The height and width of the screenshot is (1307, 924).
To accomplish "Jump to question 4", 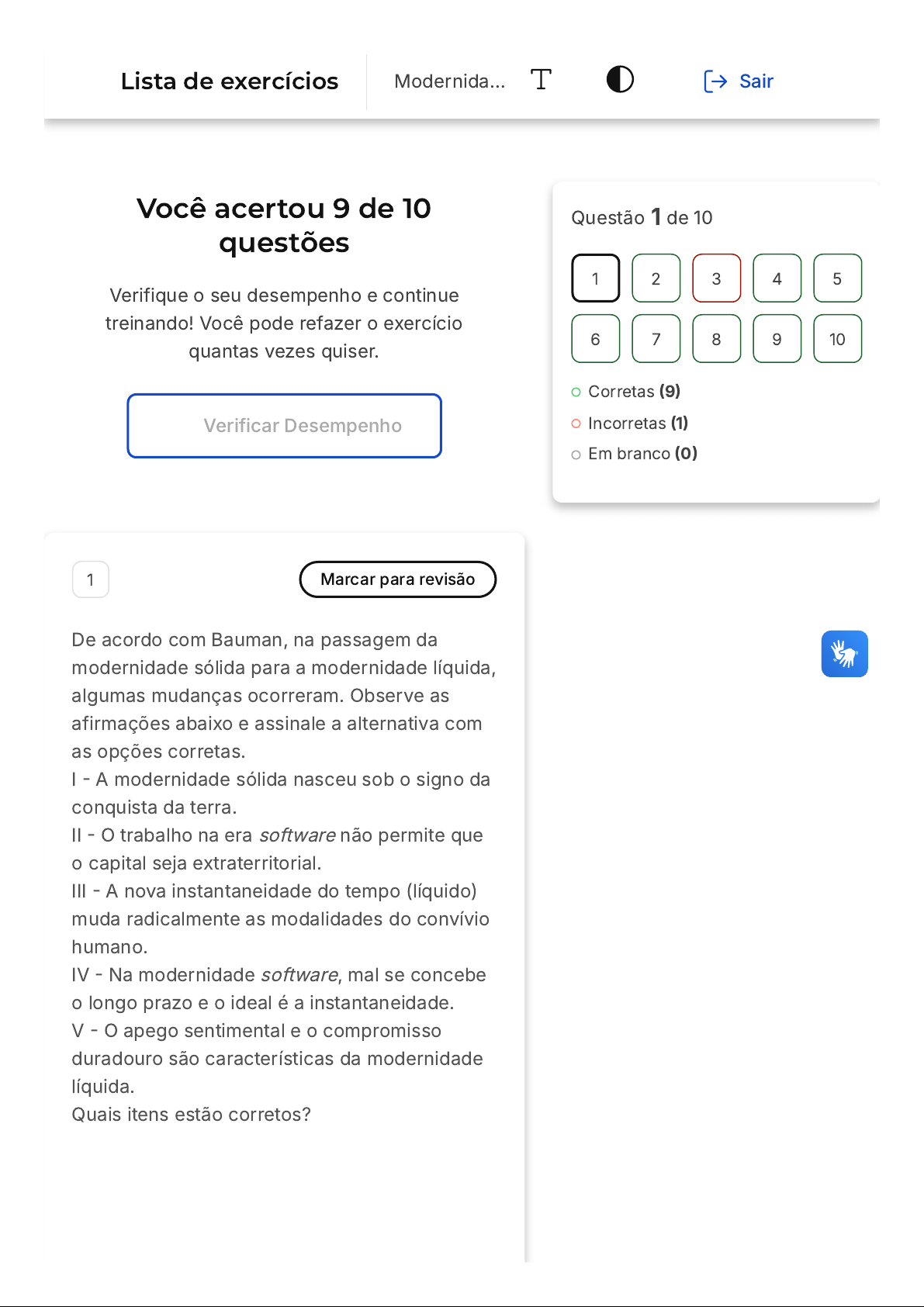I will coord(777,278).
